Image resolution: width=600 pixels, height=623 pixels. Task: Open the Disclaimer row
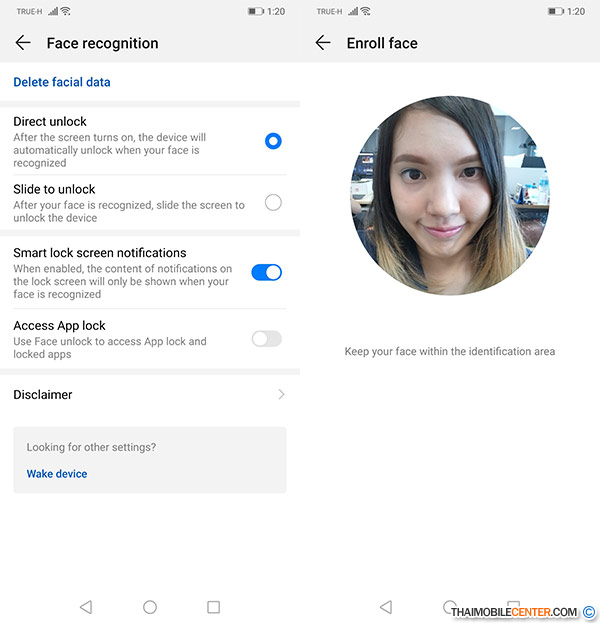click(150, 394)
